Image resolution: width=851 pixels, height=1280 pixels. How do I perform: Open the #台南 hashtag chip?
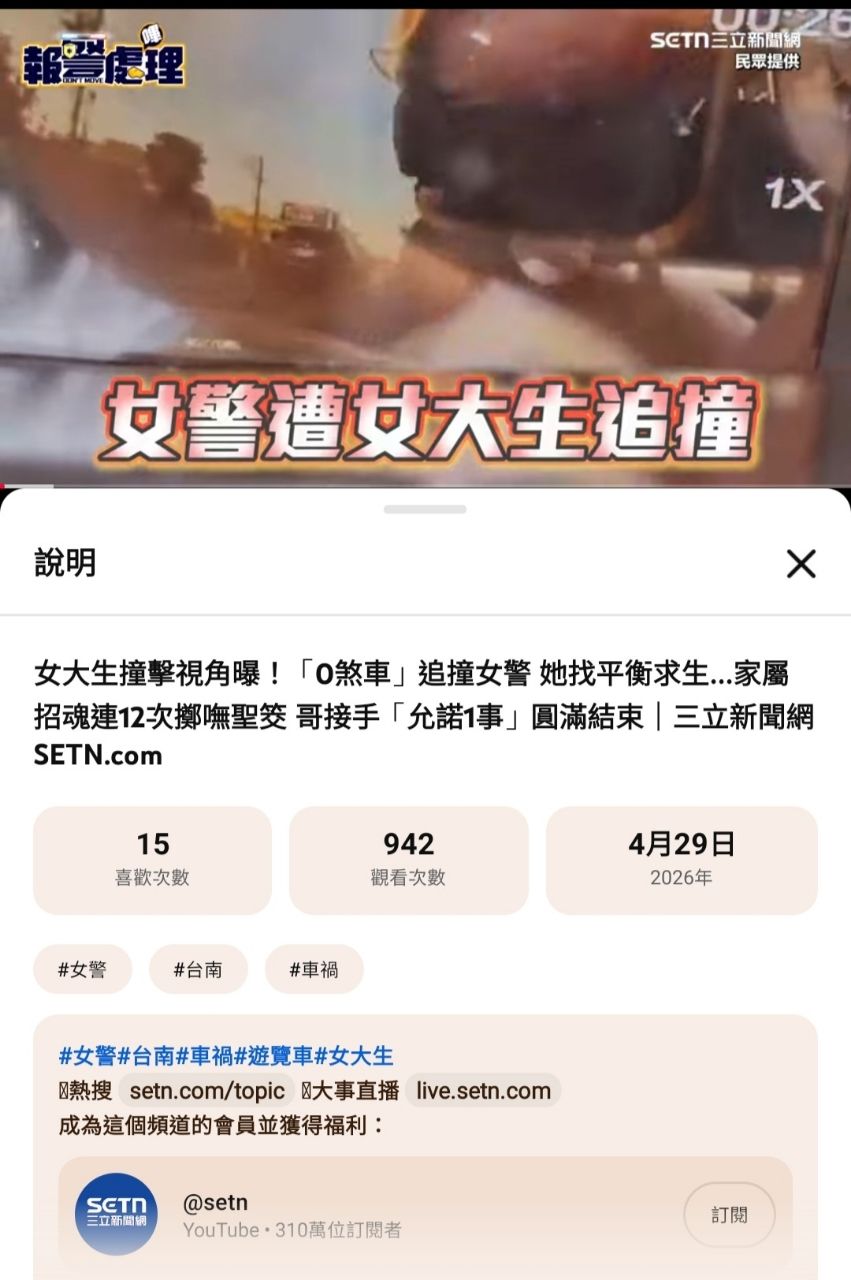click(198, 969)
